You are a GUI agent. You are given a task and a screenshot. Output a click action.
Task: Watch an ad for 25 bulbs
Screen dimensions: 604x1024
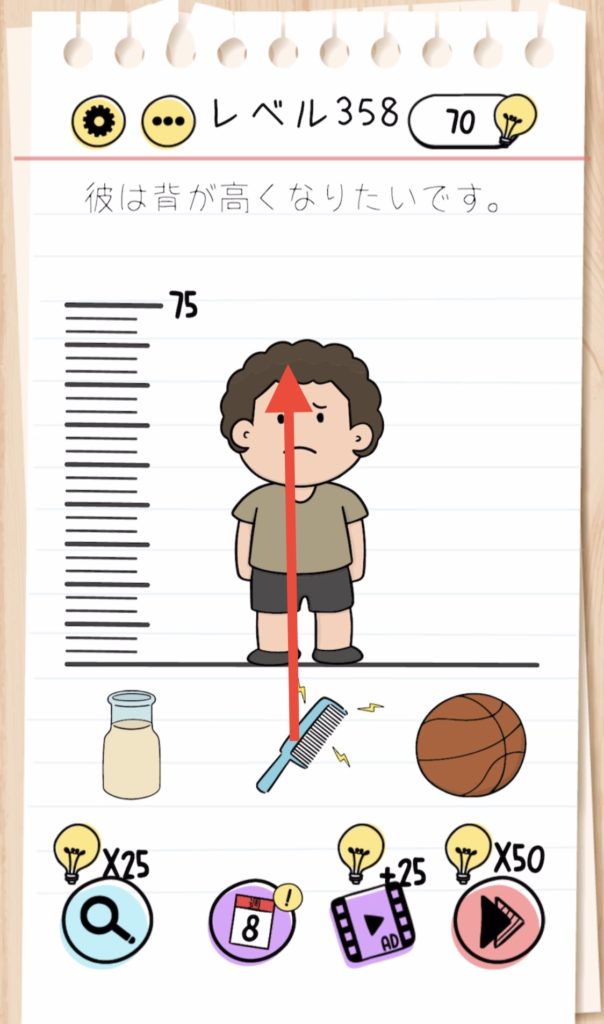(372, 922)
